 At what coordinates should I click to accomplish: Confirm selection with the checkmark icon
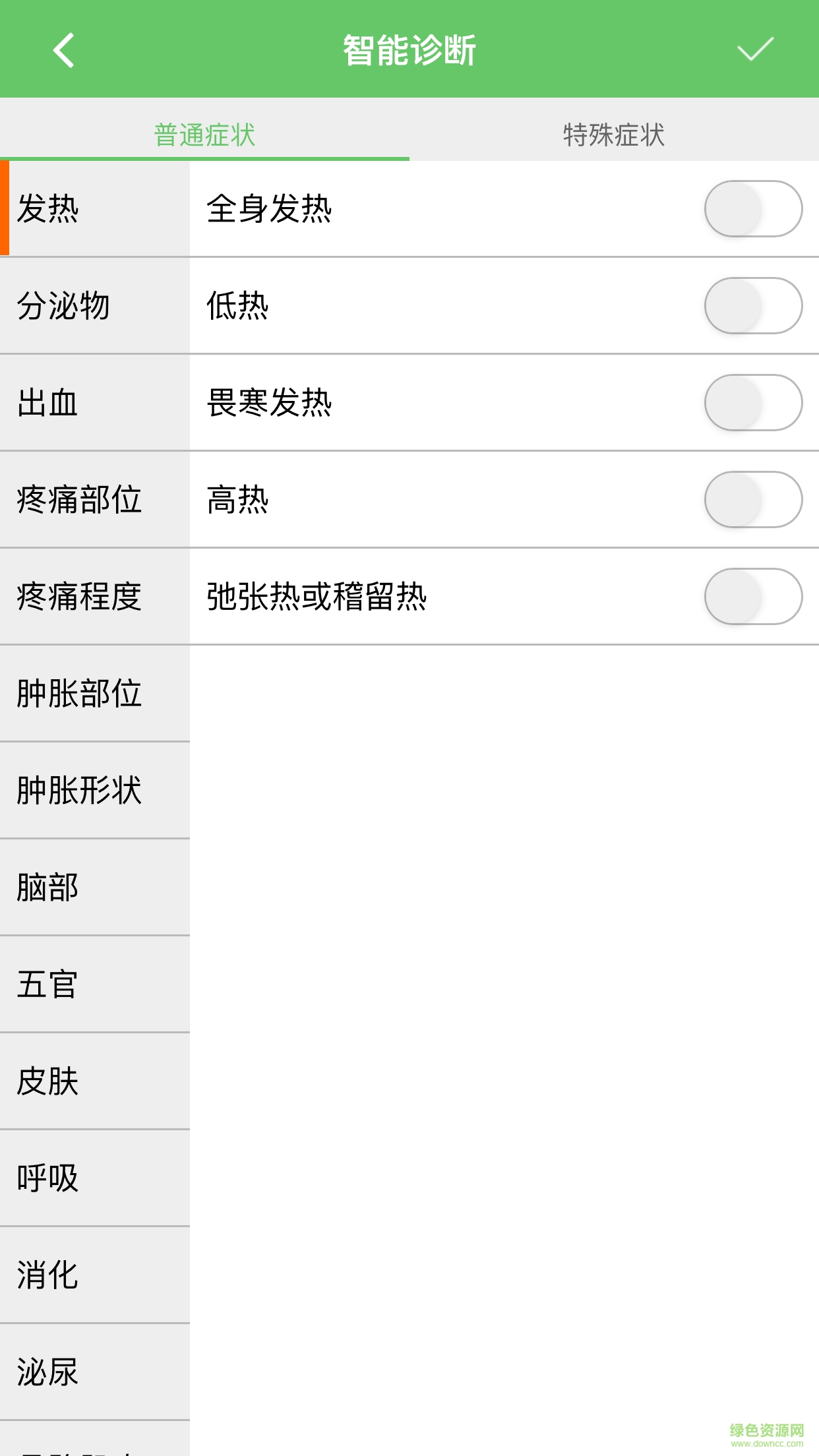754,50
